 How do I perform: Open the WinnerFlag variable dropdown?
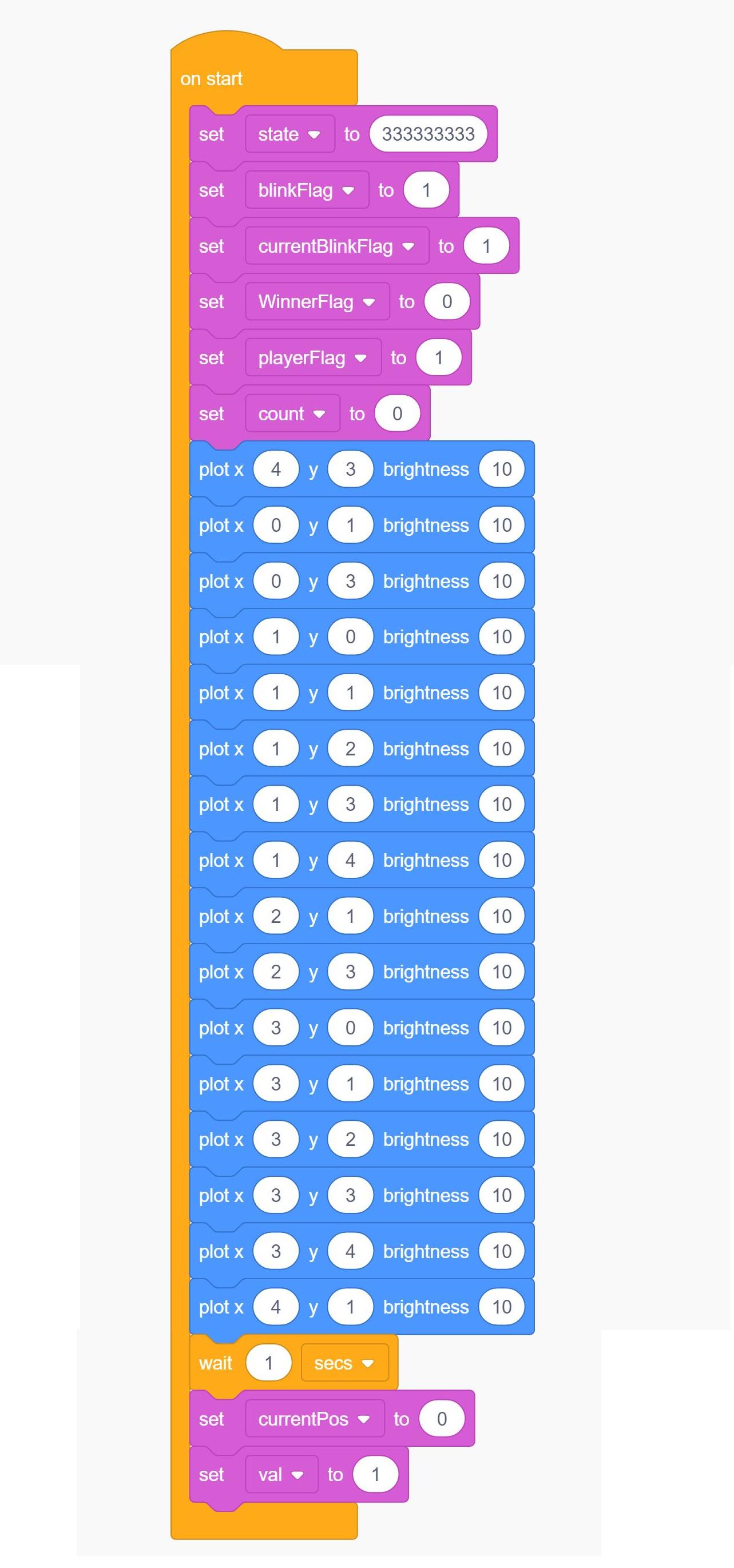pos(370,302)
